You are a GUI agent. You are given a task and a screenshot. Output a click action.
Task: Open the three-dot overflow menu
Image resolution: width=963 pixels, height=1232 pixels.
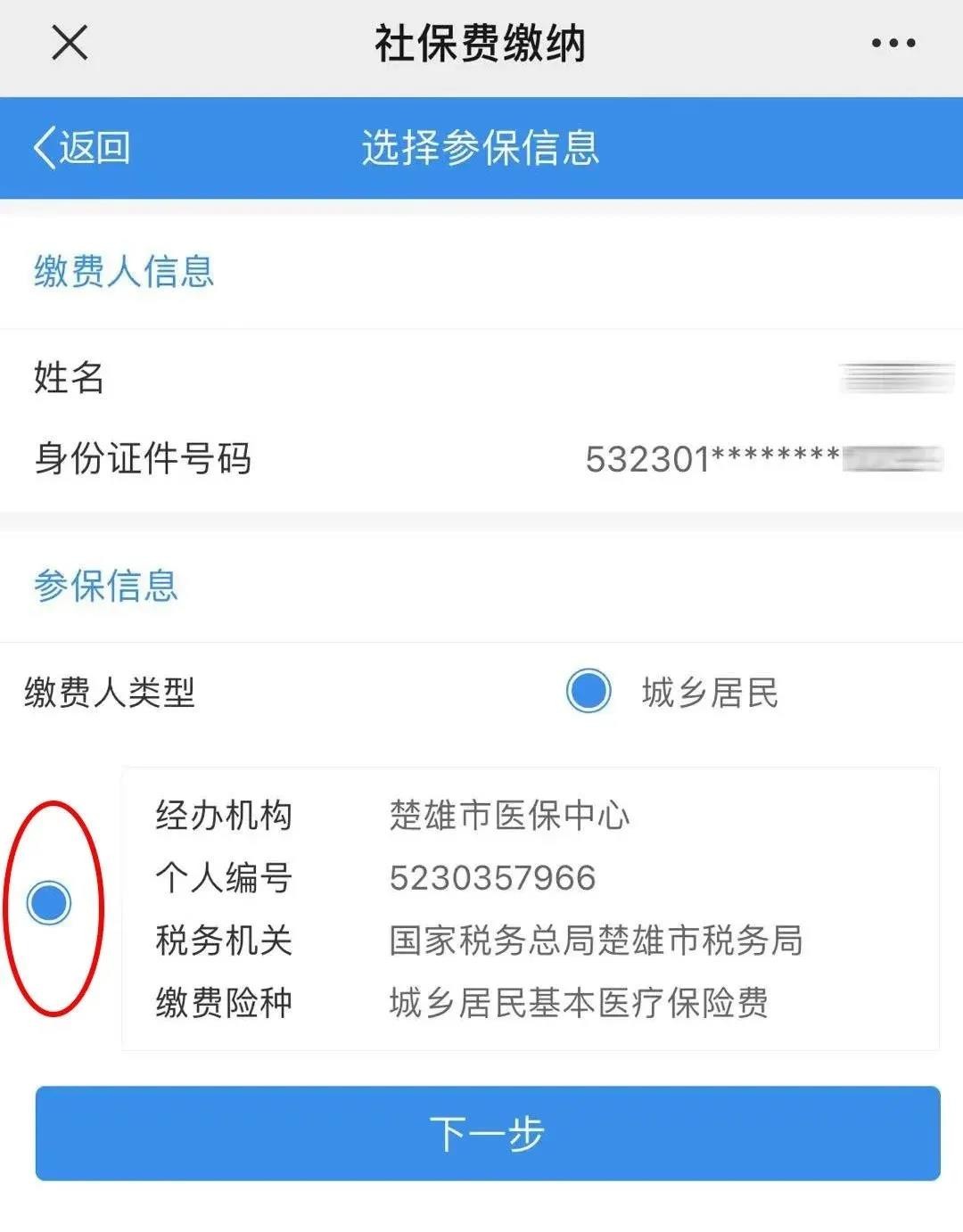[x=893, y=43]
